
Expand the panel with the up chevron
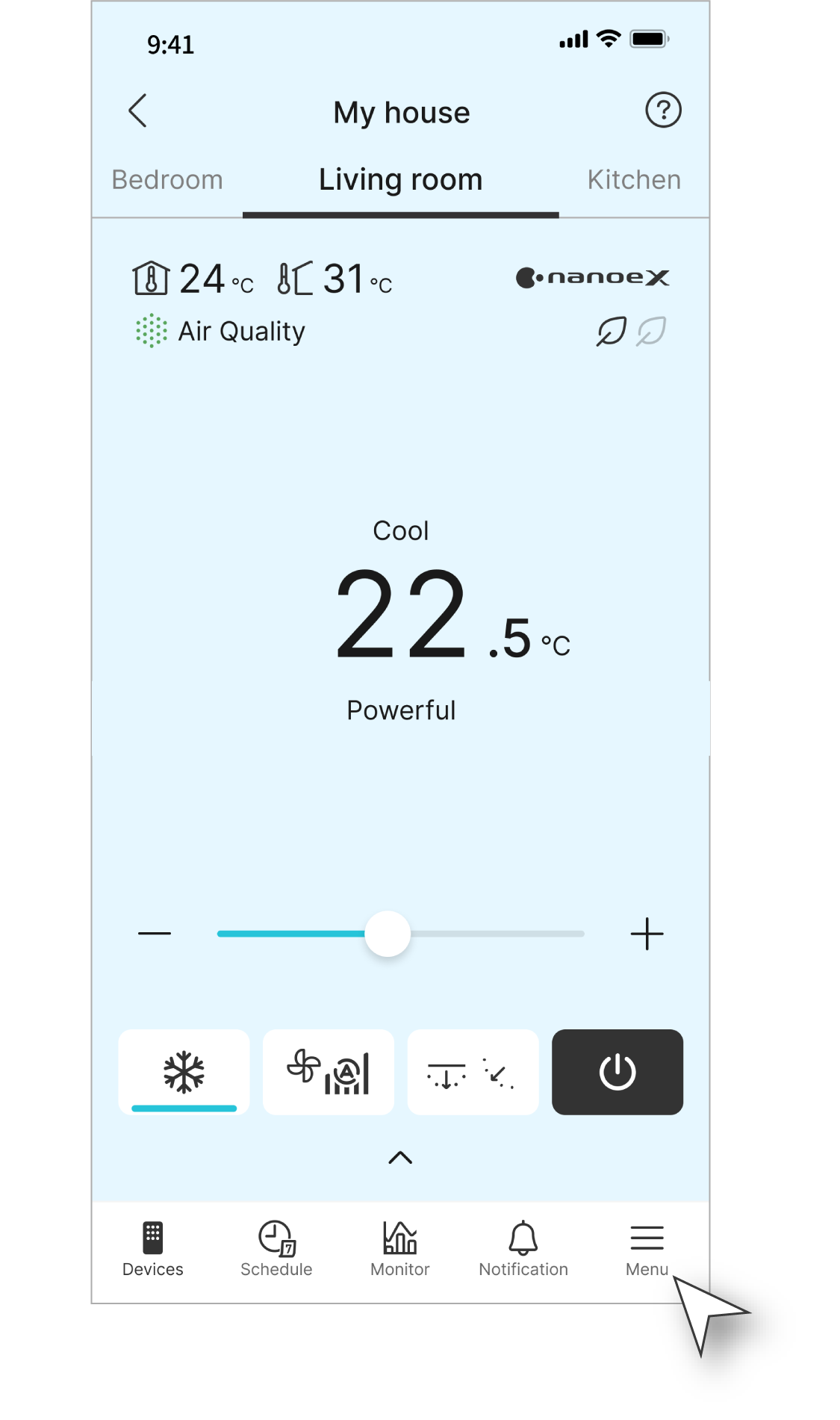pyautogui.click(x=400, y=1157)
